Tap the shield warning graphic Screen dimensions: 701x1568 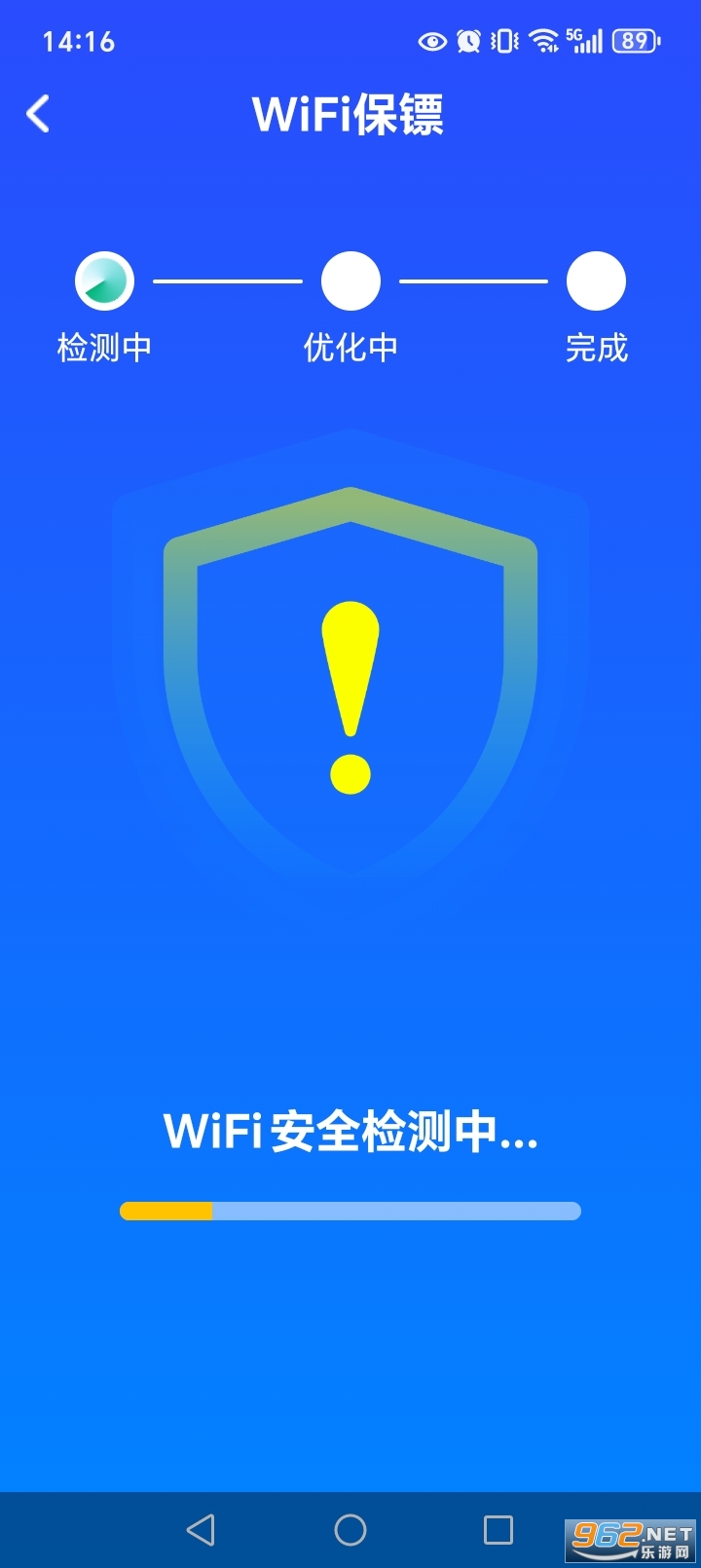[350, 682]
